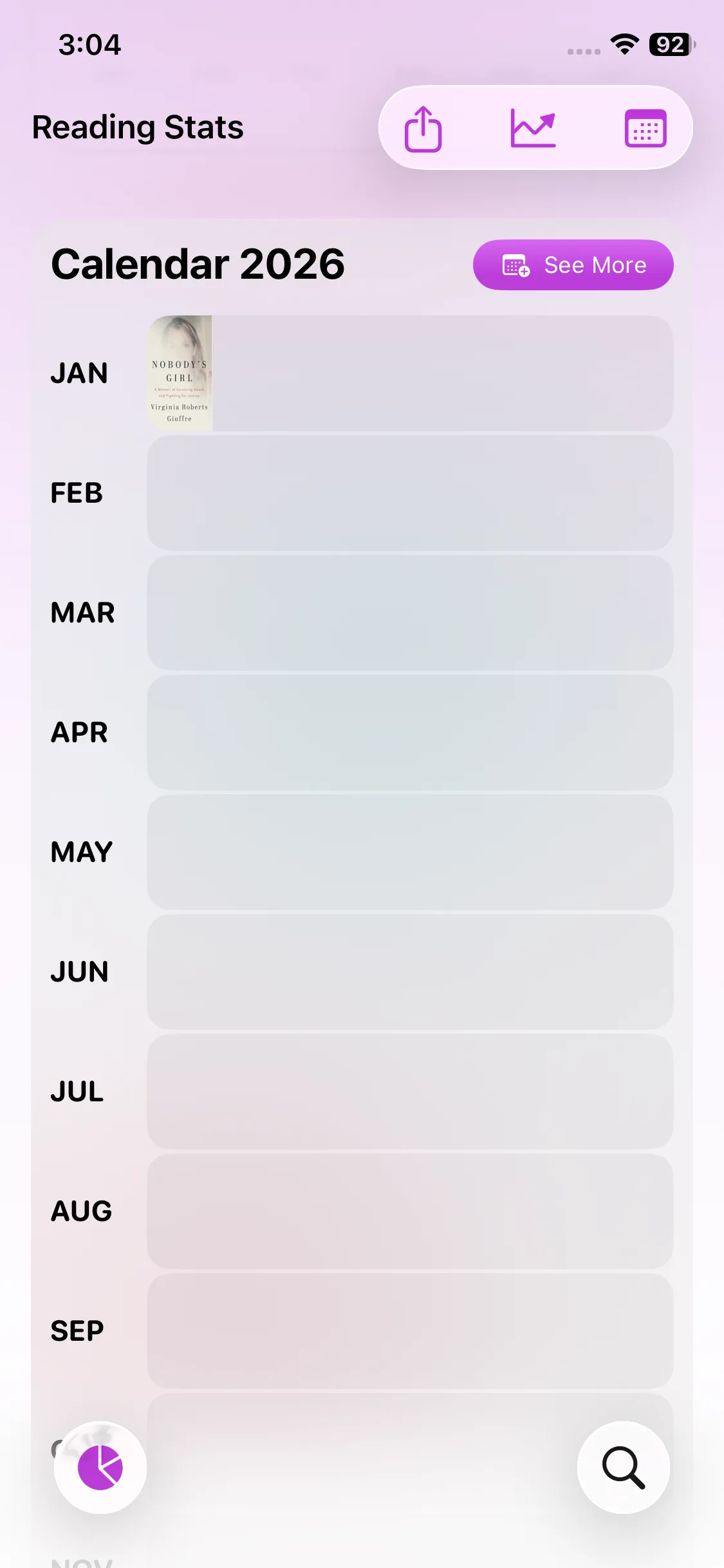This screenshot has width=724, height=1568.
Task: Open search with the magnifier button
Action: click(623, 1467)
